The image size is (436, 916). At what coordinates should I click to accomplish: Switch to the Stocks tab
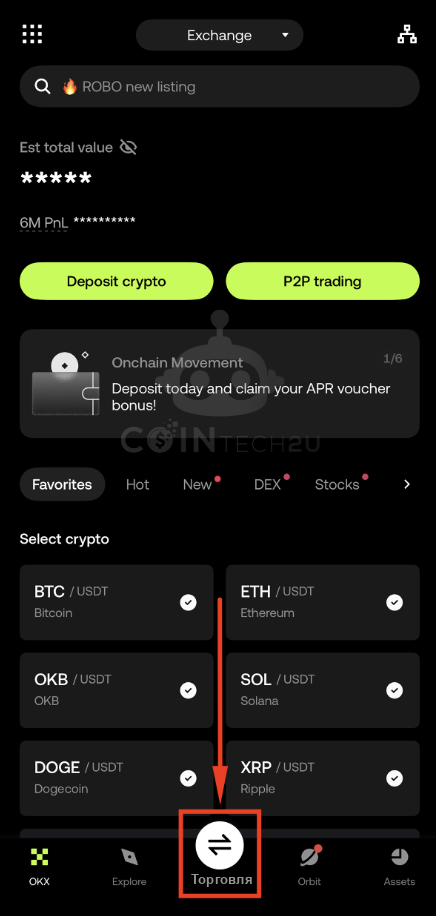click(x=337, y=484)
